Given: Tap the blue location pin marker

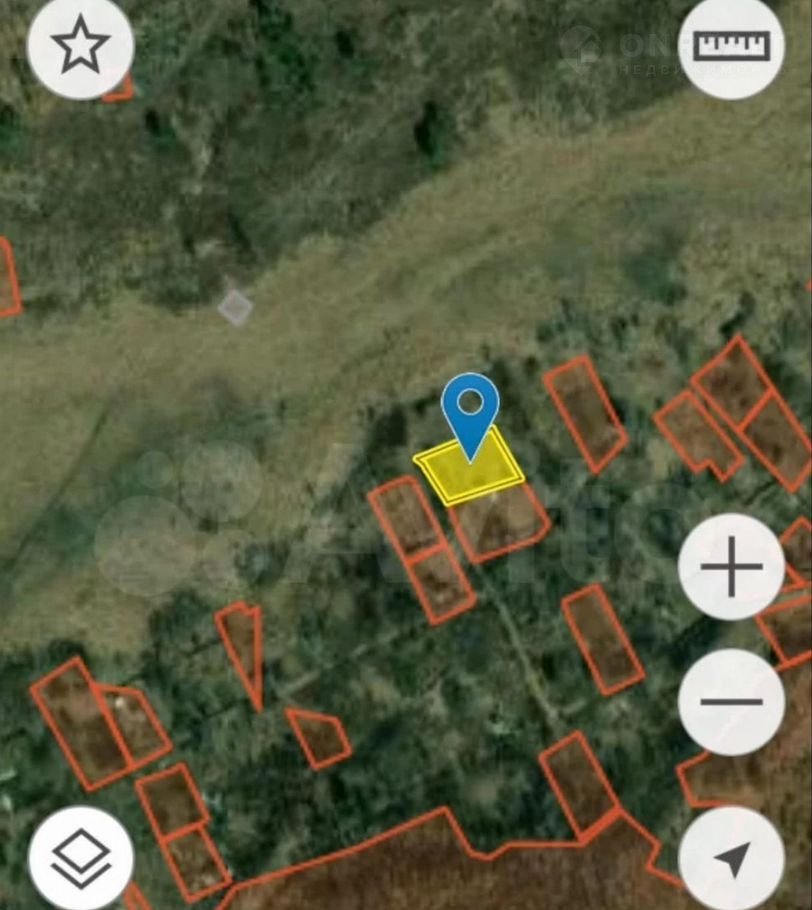Looking at the screenshot, I should click(x=470, y=412).
